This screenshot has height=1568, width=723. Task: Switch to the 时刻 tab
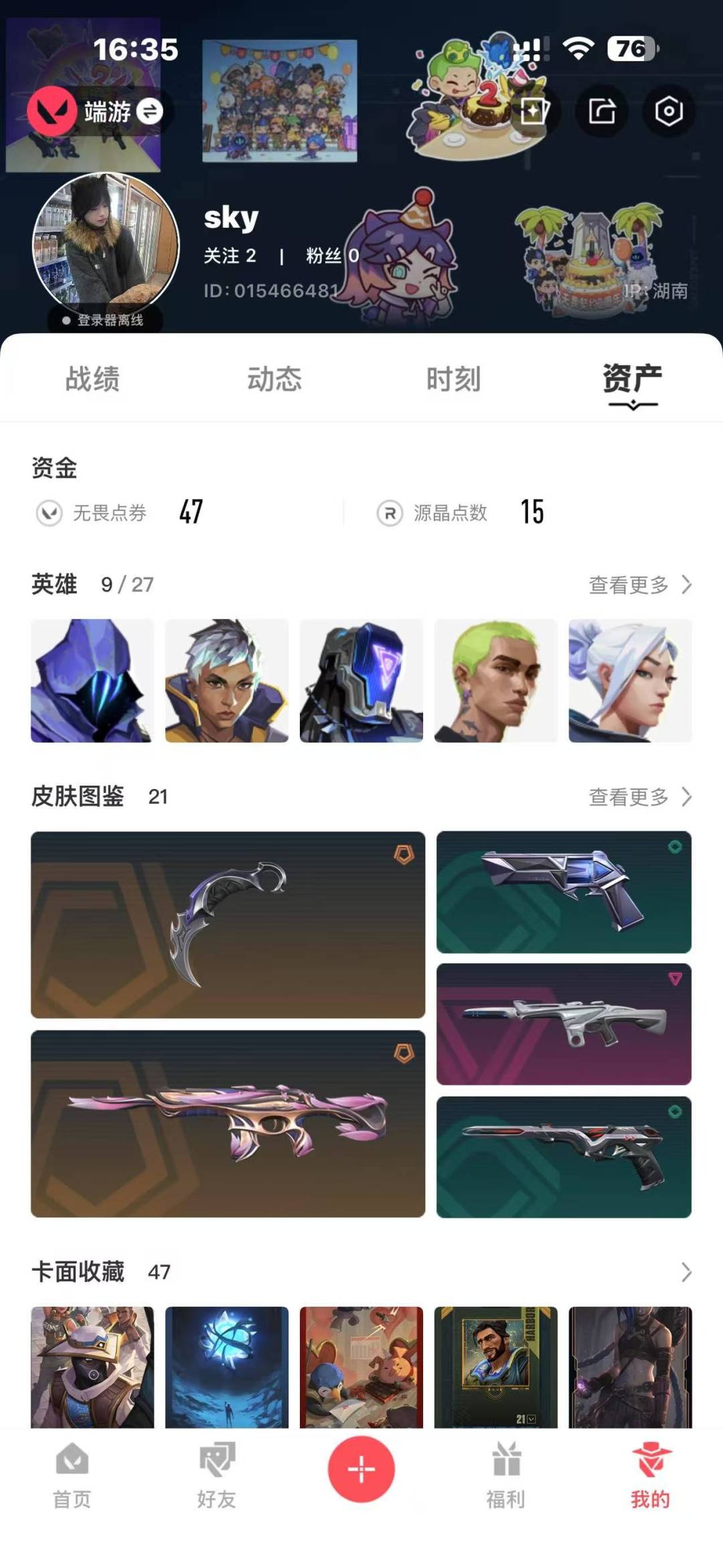pos(453,378)
